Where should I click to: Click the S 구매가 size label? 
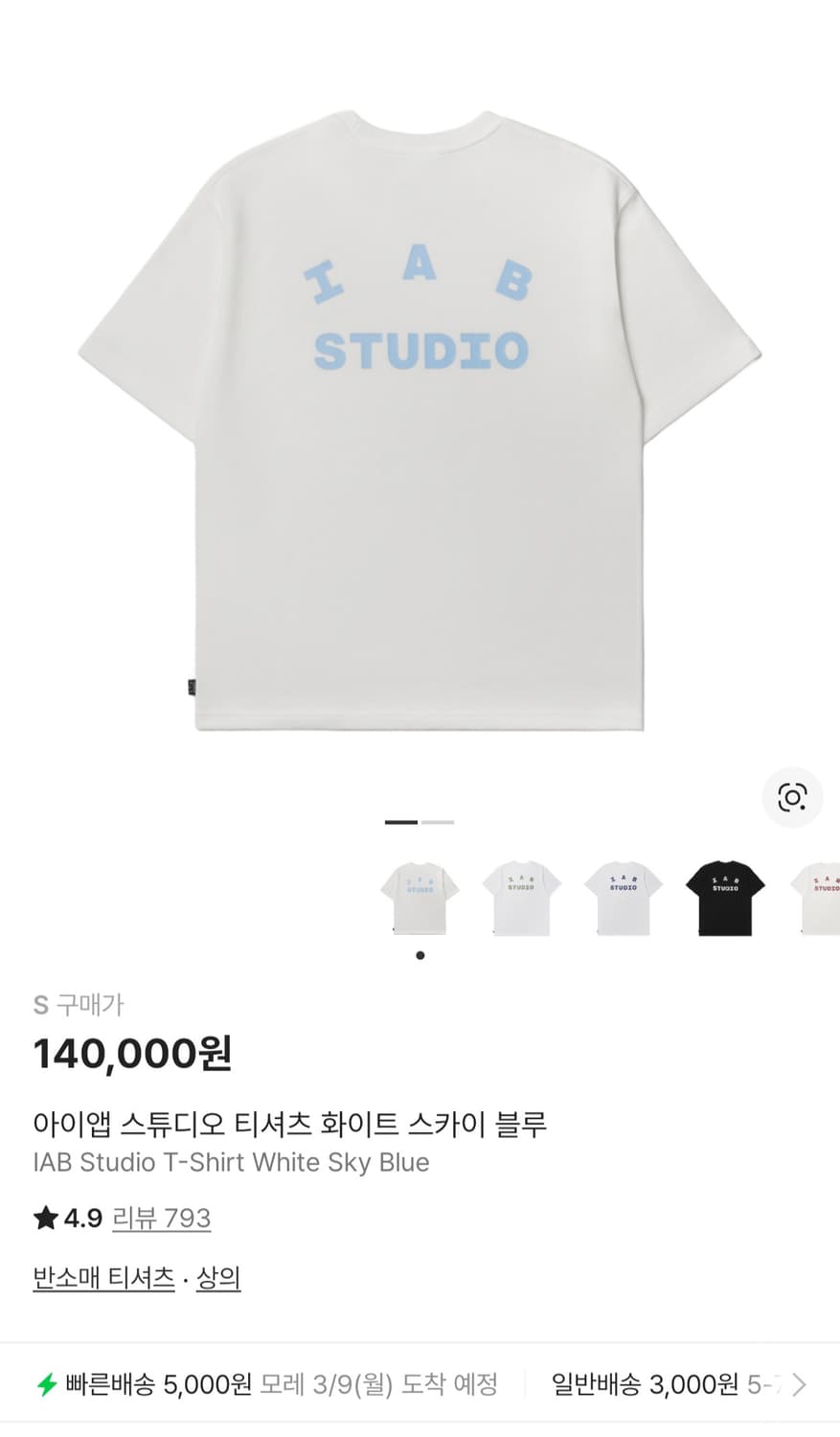coord(80,1005)
